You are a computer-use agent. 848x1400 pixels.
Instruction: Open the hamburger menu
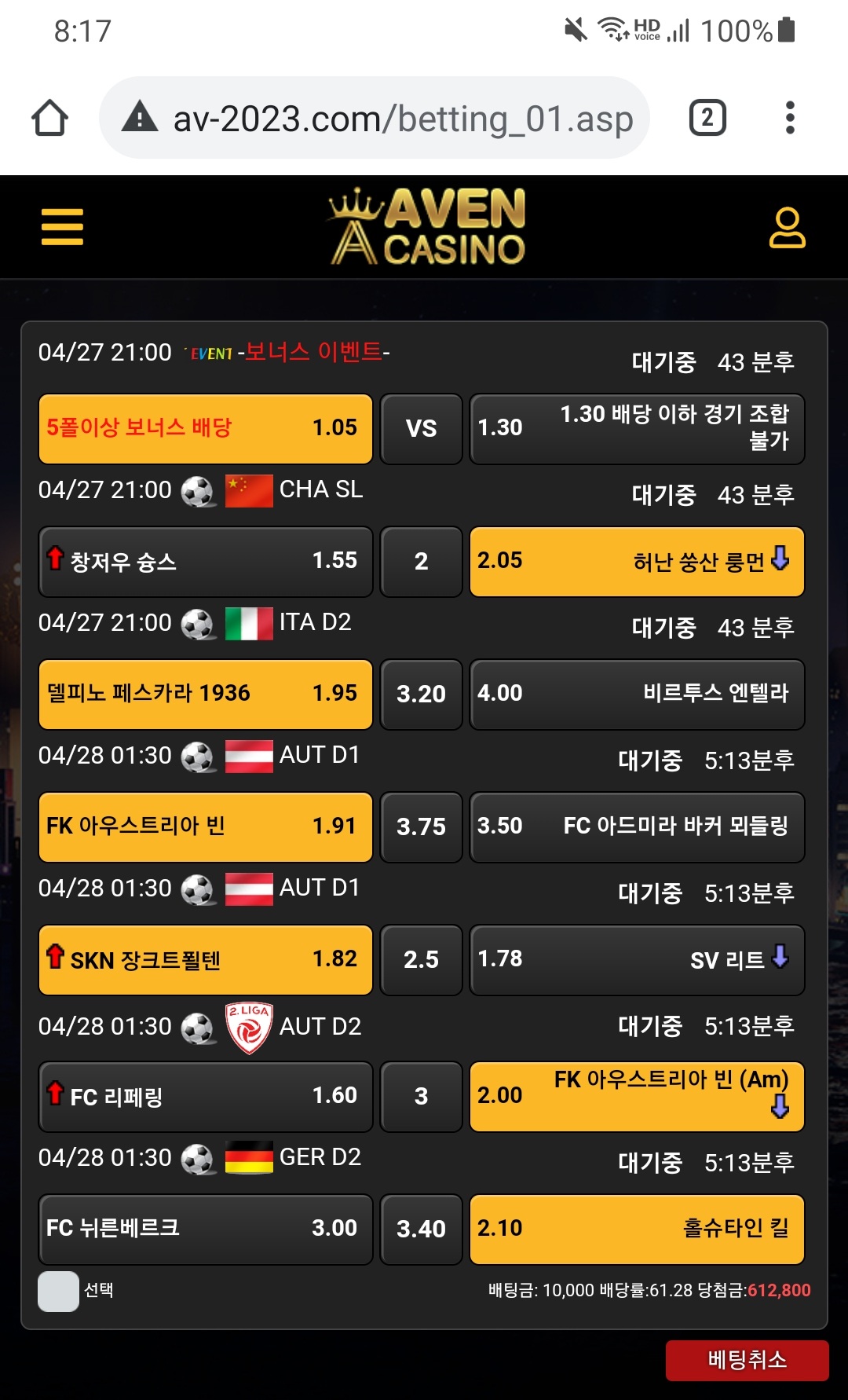62,227
